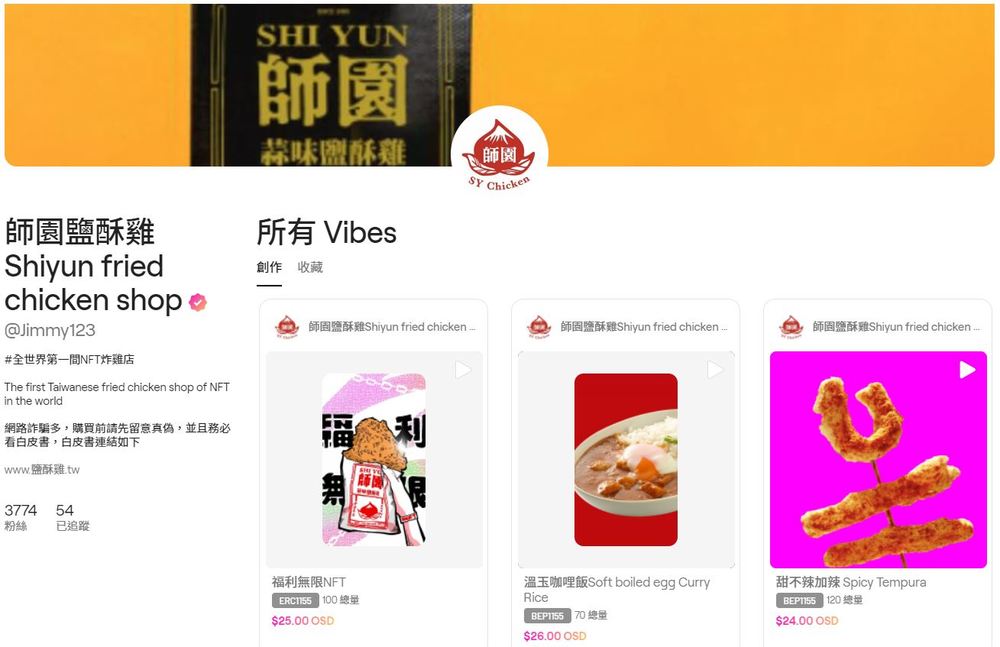Open creator name on the 福利無限NFT card
The height and width of the screenshot is (647, 1000).
392,327
